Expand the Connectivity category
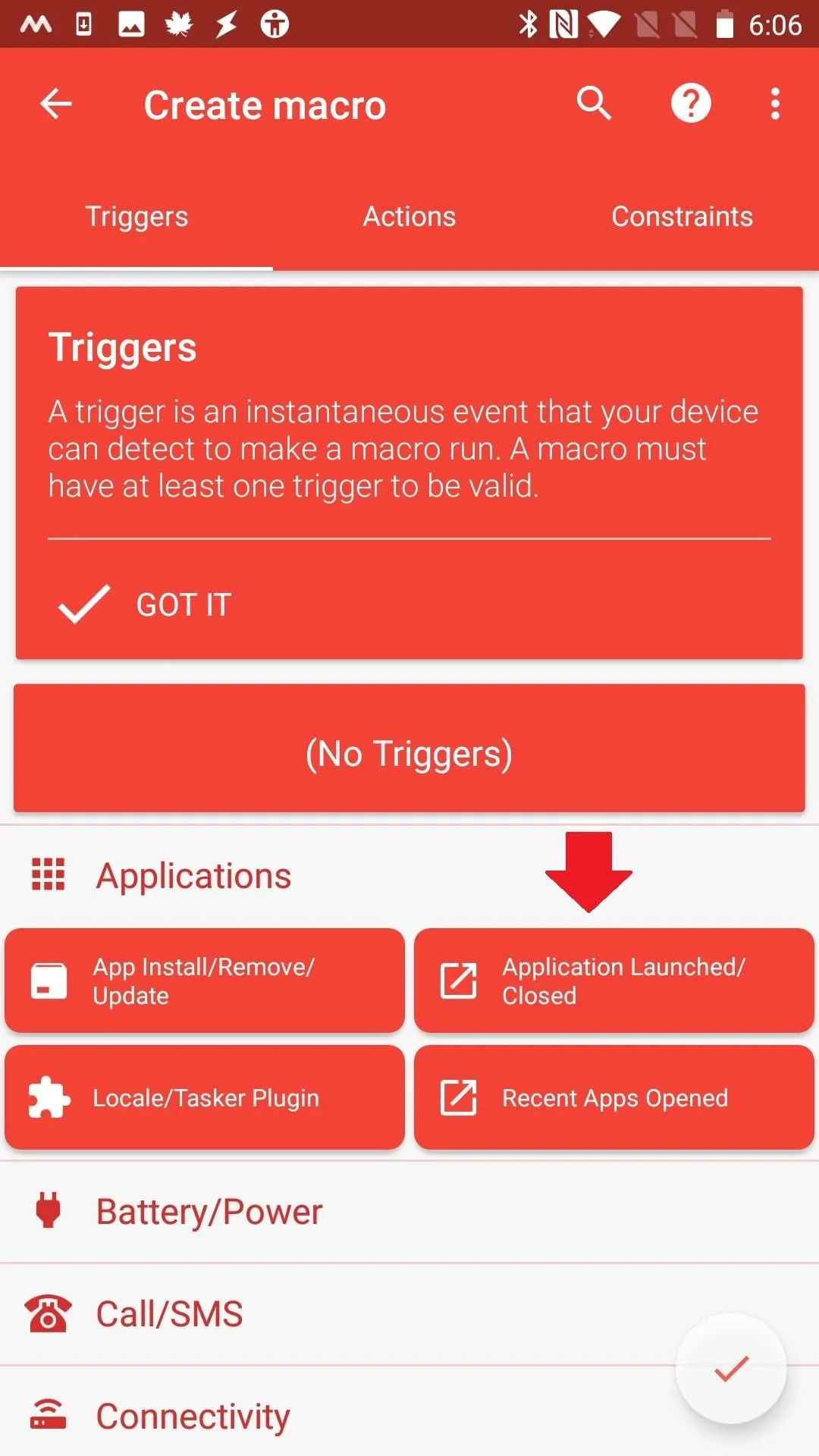The width and height of the screenshot is (819, 1456). pyautogui.click(x=409, y=1415)
